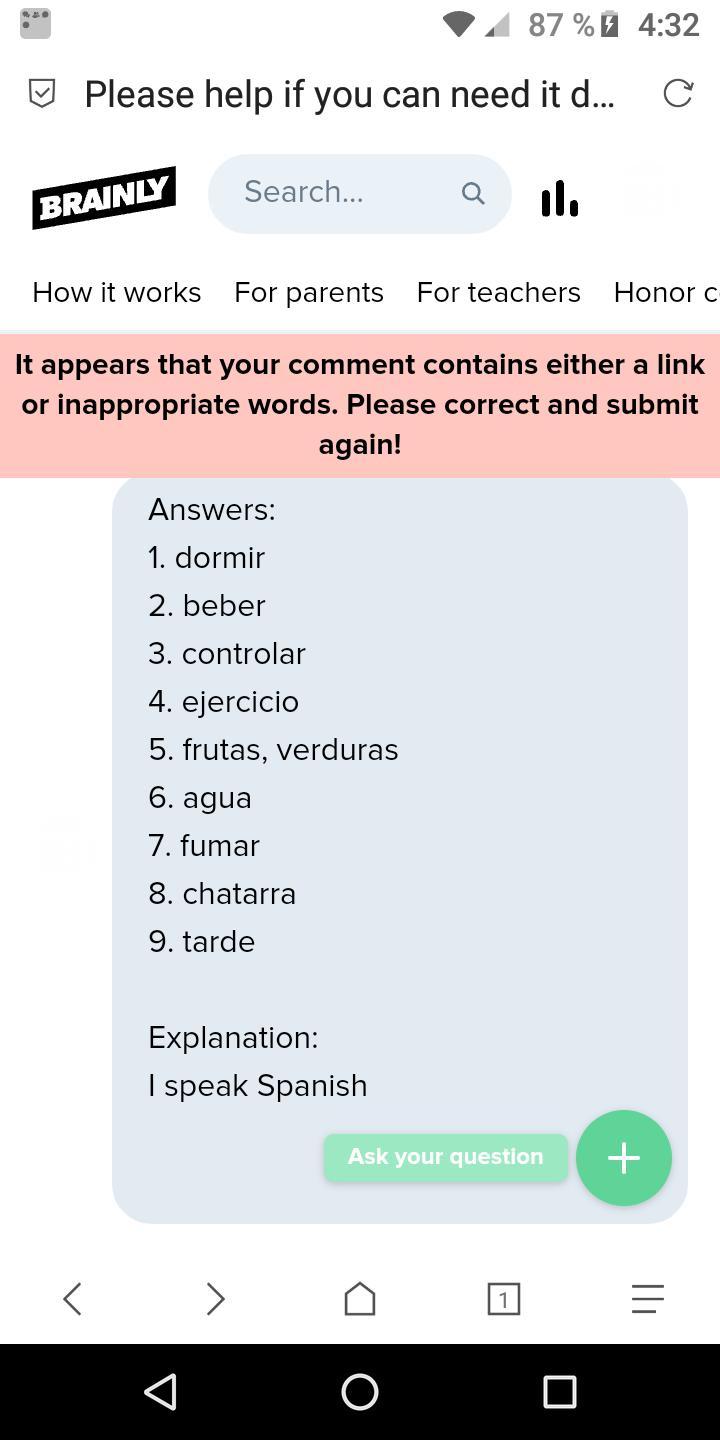720x1440 pixels.
Task: View site security shield info
Action: click(42, 94)
